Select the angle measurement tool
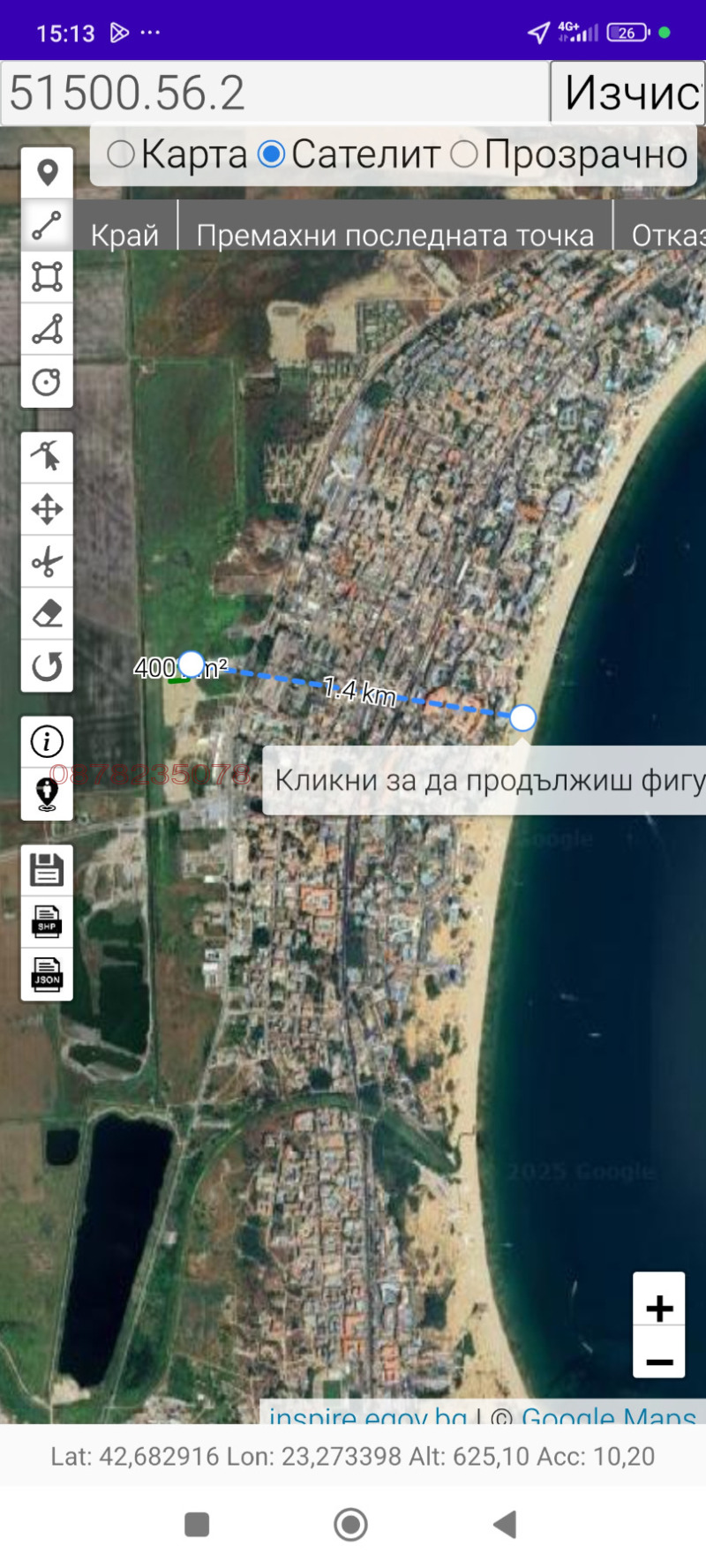706x1568 pixels. point(46,329)
